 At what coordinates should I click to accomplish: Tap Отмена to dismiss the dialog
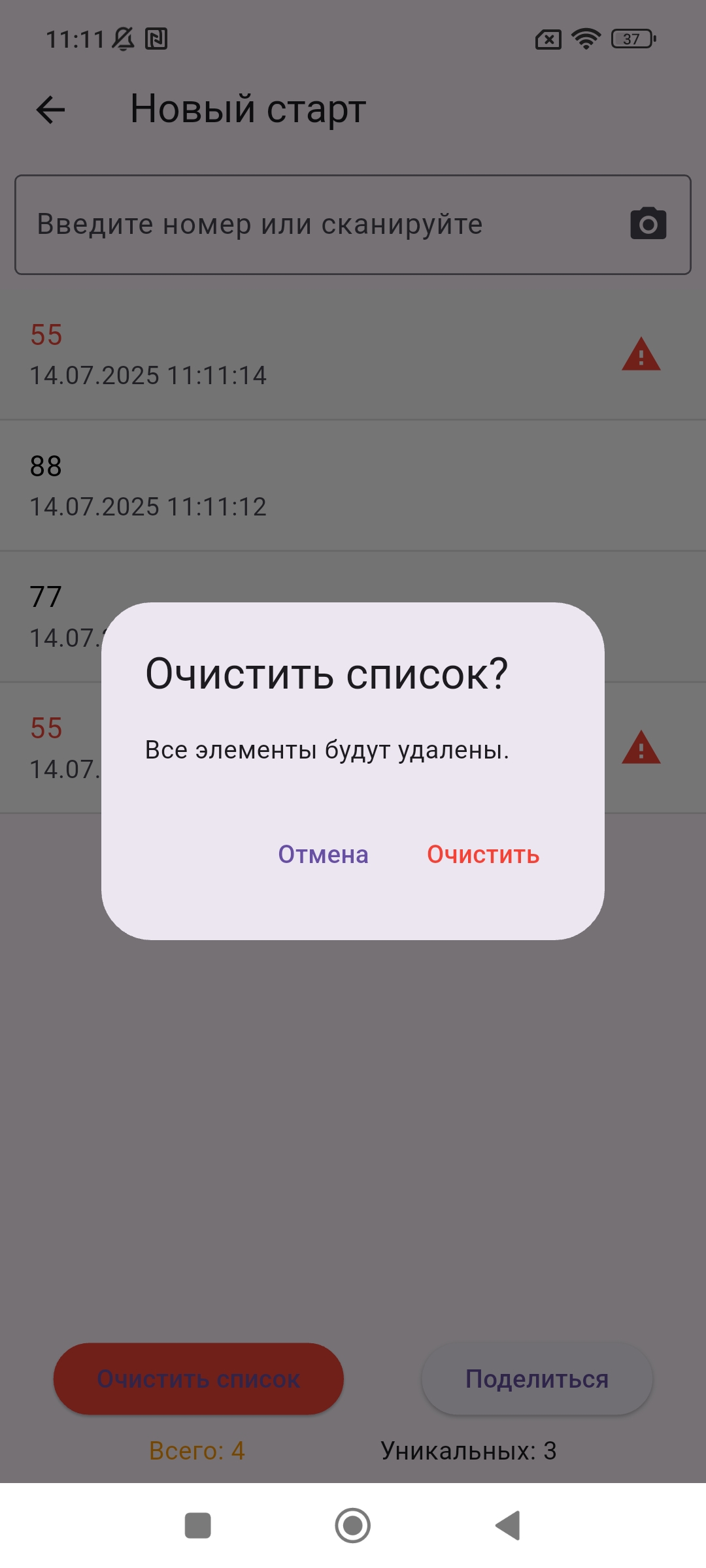click(x=323, y=854)
